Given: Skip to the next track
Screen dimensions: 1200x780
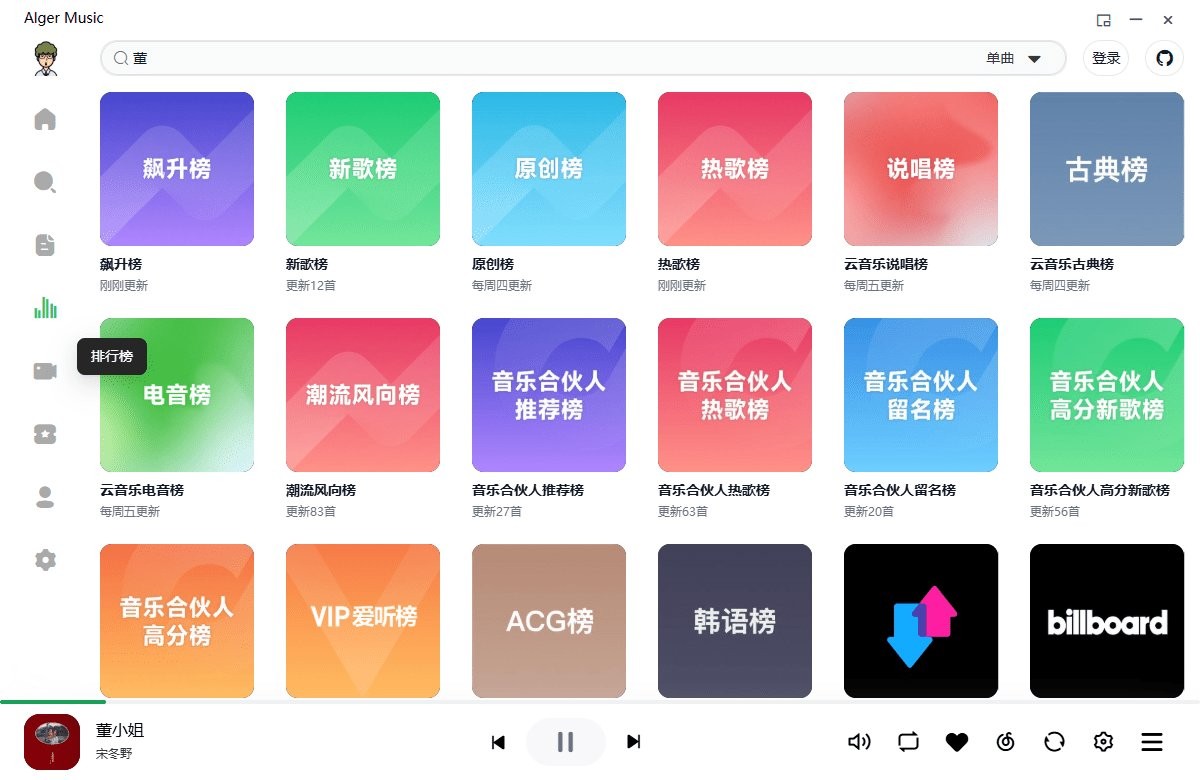Looking at the screenshot, I should coord(633,742).
